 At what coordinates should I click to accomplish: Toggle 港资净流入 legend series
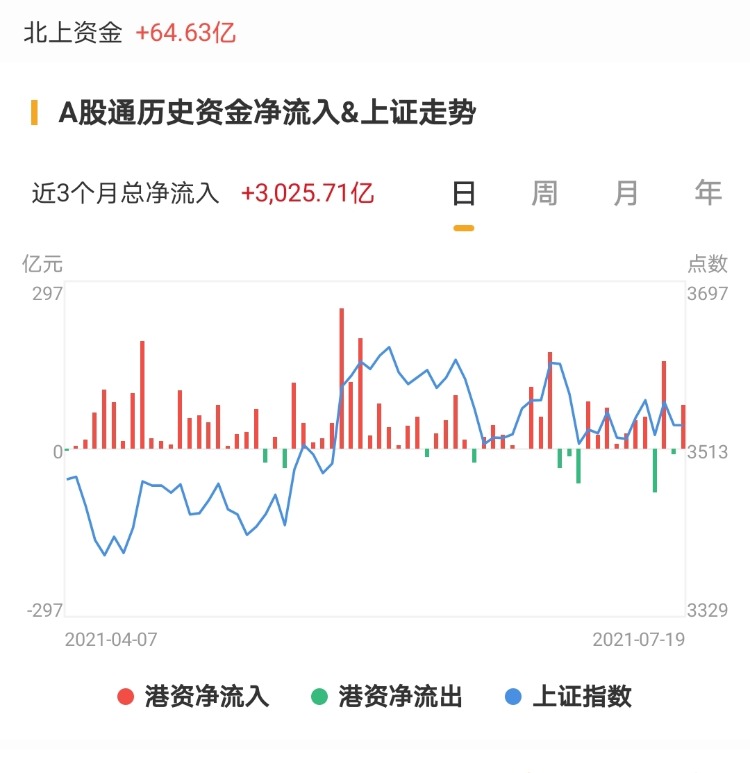194,697
